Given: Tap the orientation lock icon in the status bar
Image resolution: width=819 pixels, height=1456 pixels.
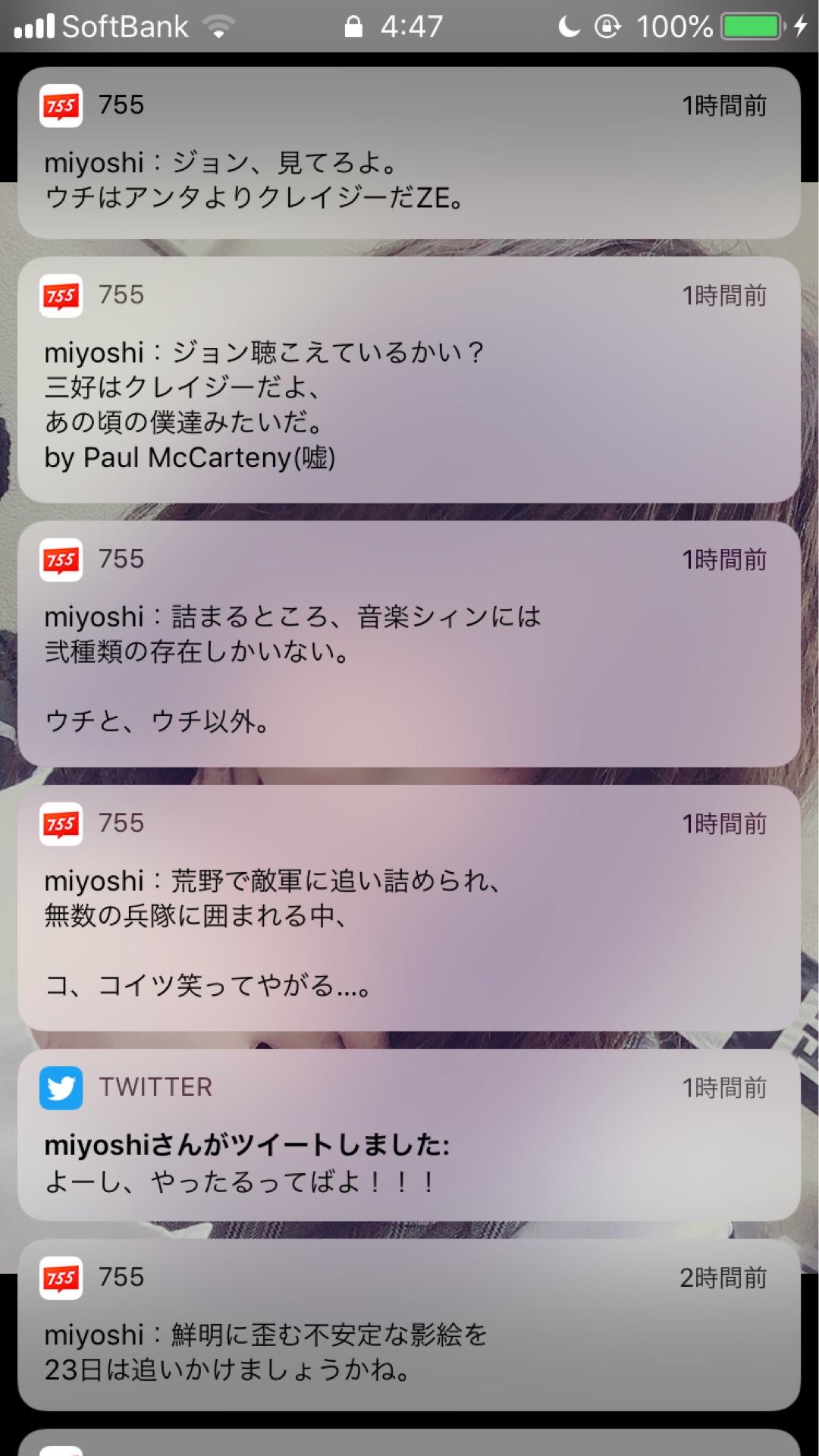Looking at the screenshot, I should pos(607,26).
